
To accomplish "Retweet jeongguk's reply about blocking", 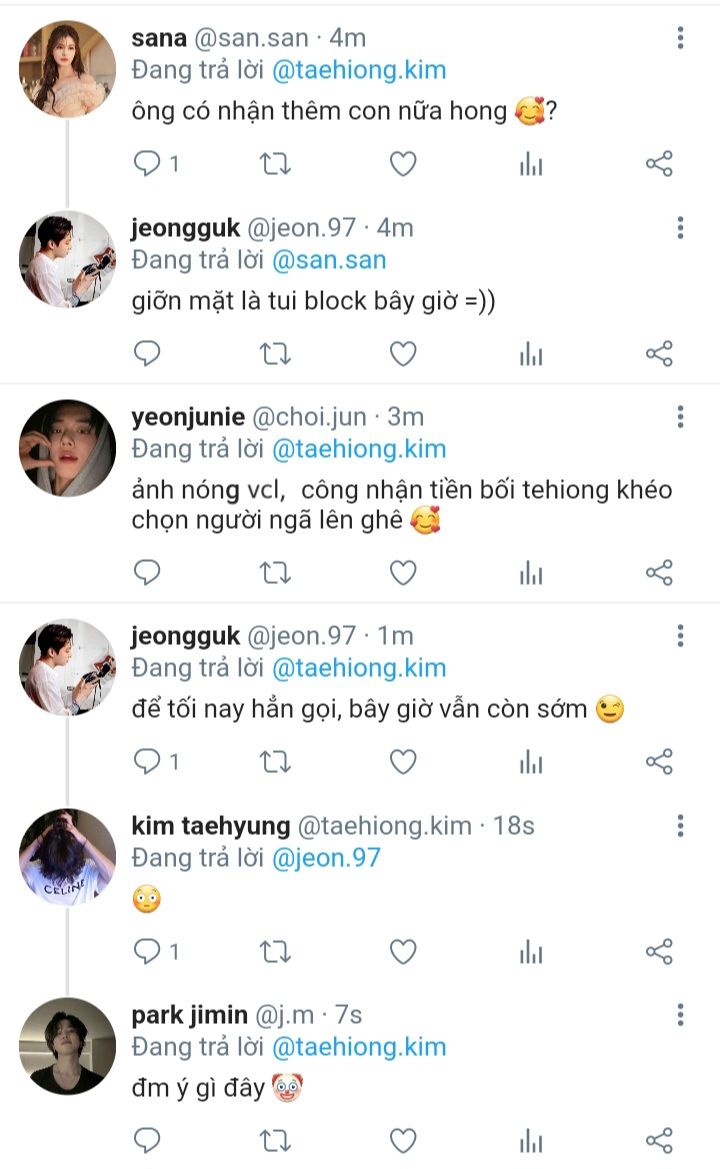I will (275, 353).
